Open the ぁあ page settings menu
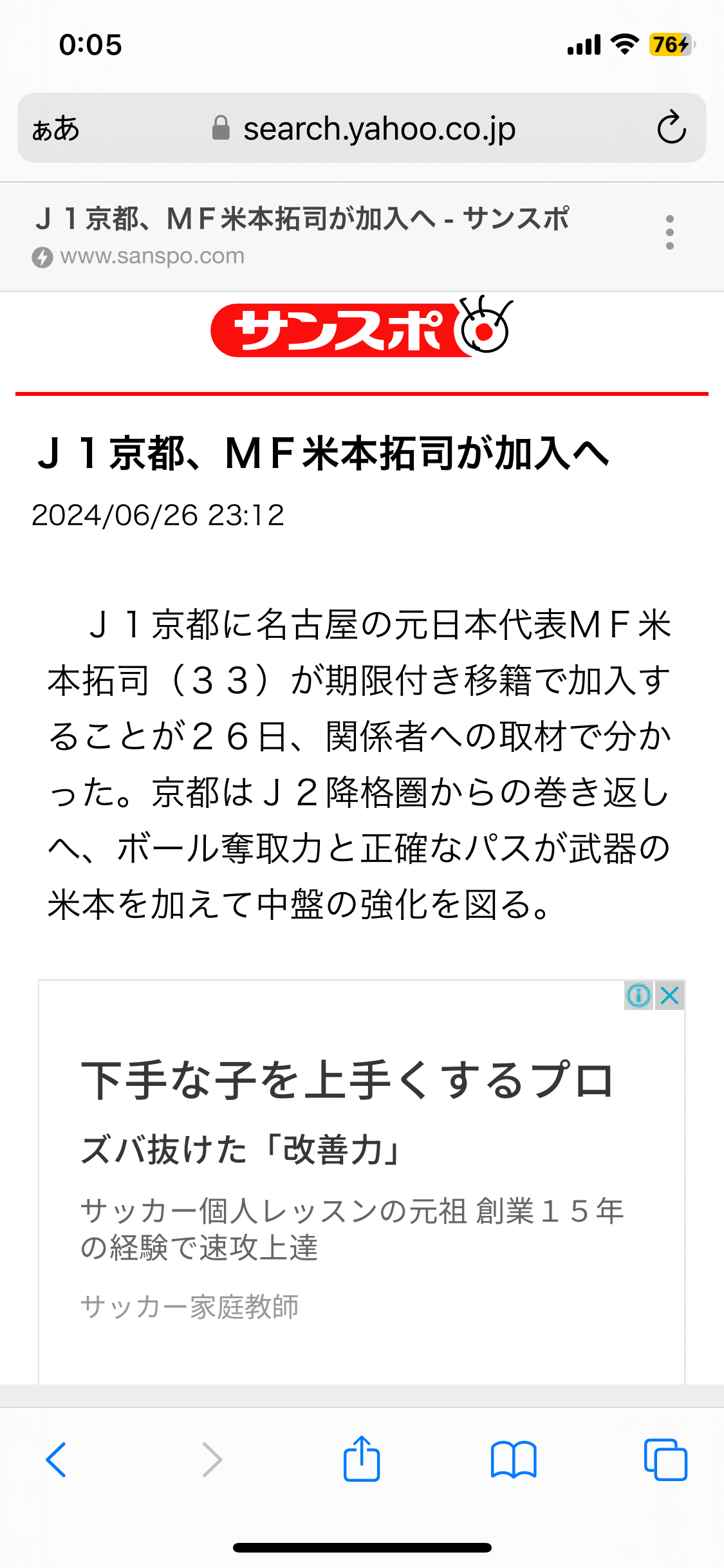 [x=56, y=129]
